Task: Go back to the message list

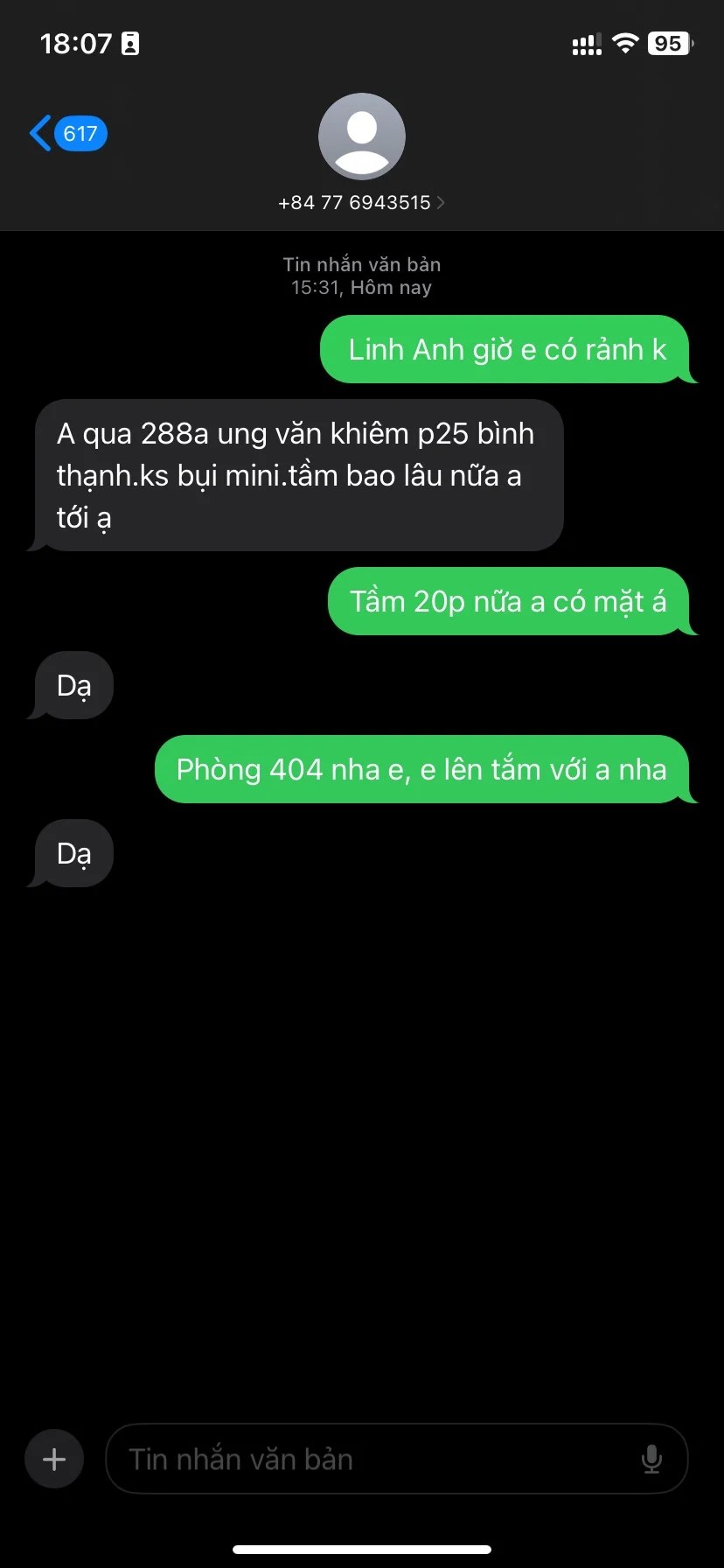Action: pyautogui.click(x=66, y=134)
